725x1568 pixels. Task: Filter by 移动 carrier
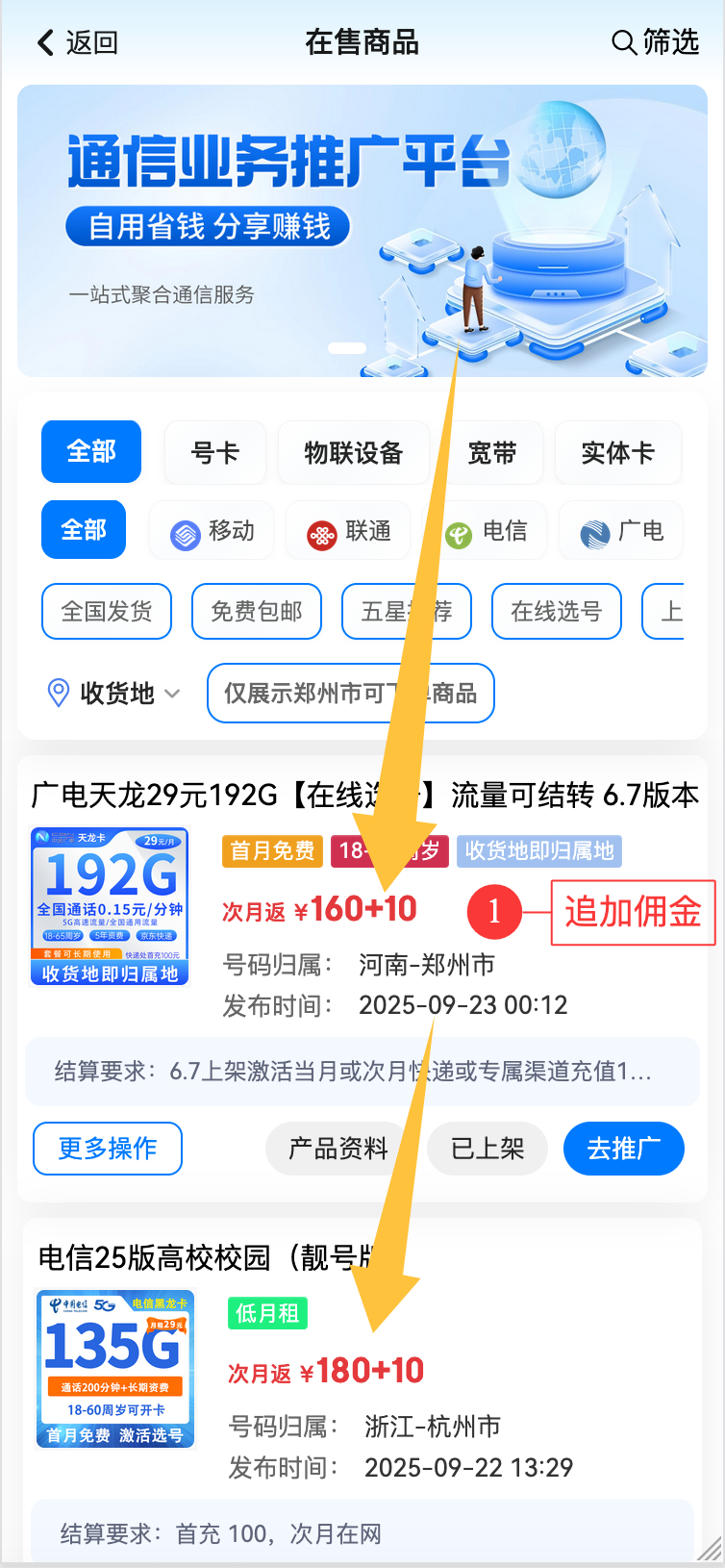(212, 531)
